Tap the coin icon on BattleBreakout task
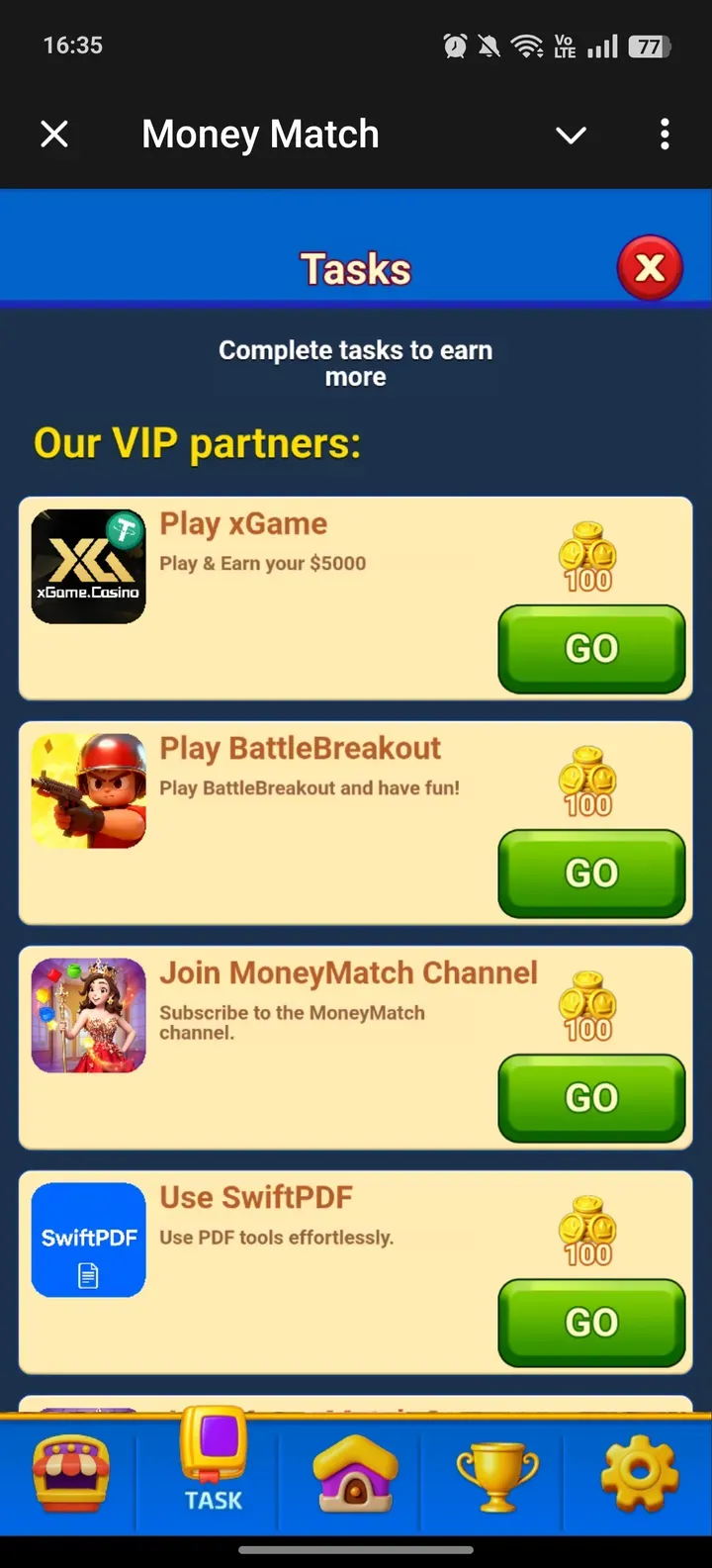Screen dimensions: 712x1568 pyautogui.click(x=586, y=783)
